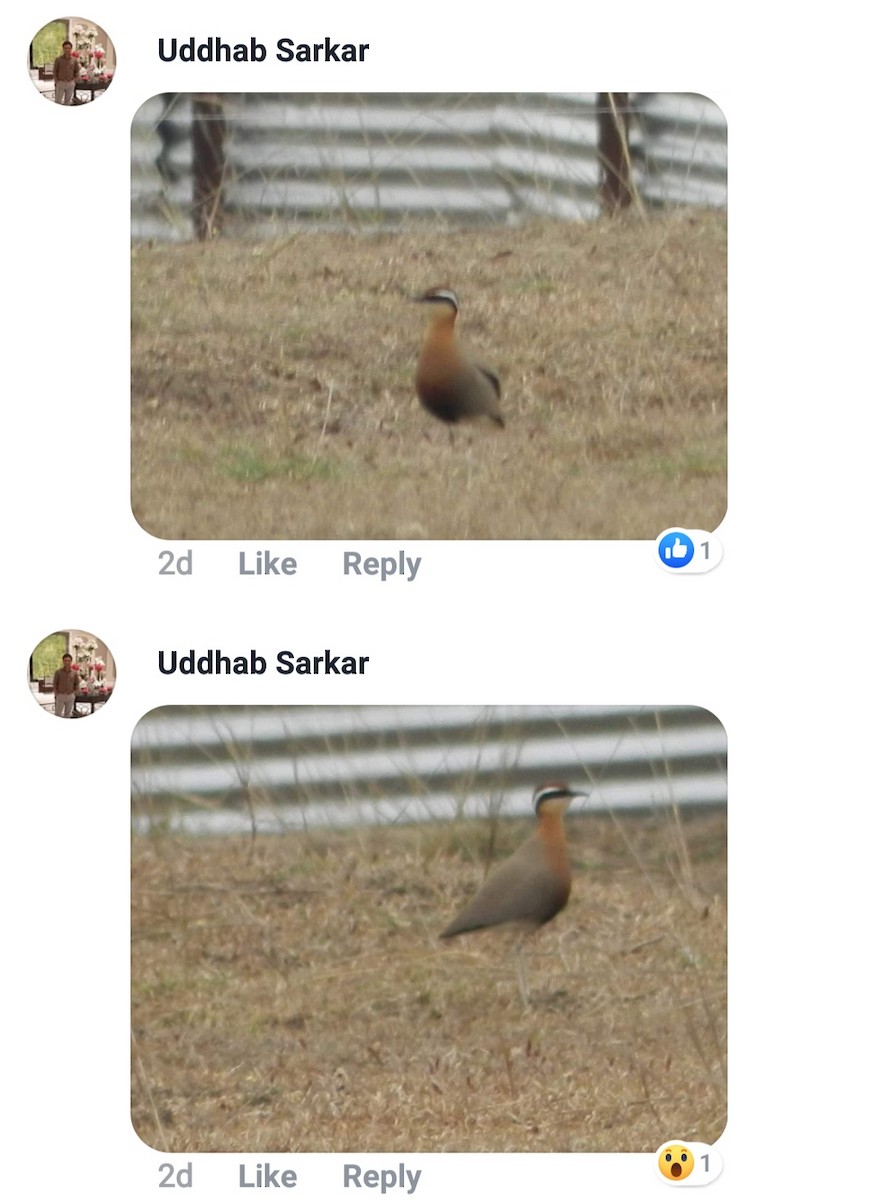View thumbs-up reaction on first comment
The width and height of the screenshot is (880, 1200).
pyautogui.click(x=688, y=550)
